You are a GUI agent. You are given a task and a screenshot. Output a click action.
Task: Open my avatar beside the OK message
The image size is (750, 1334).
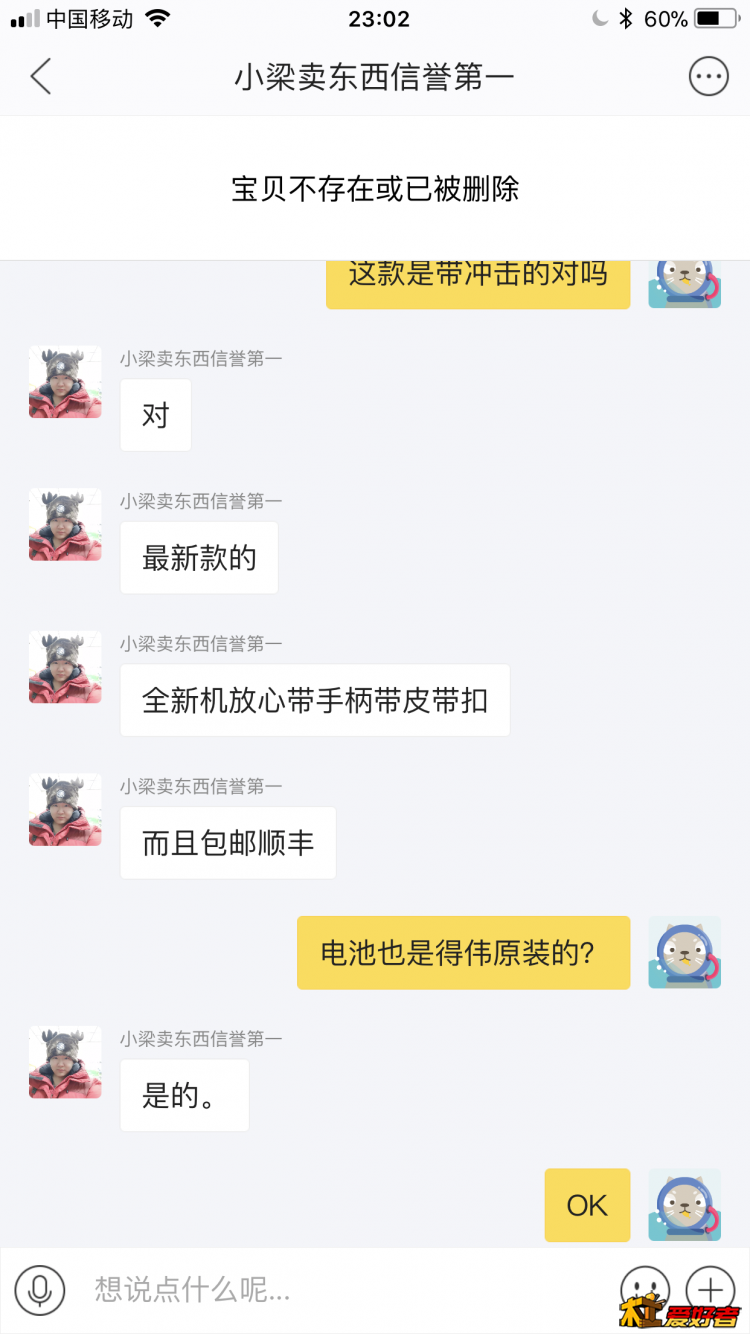point(684,1205)
